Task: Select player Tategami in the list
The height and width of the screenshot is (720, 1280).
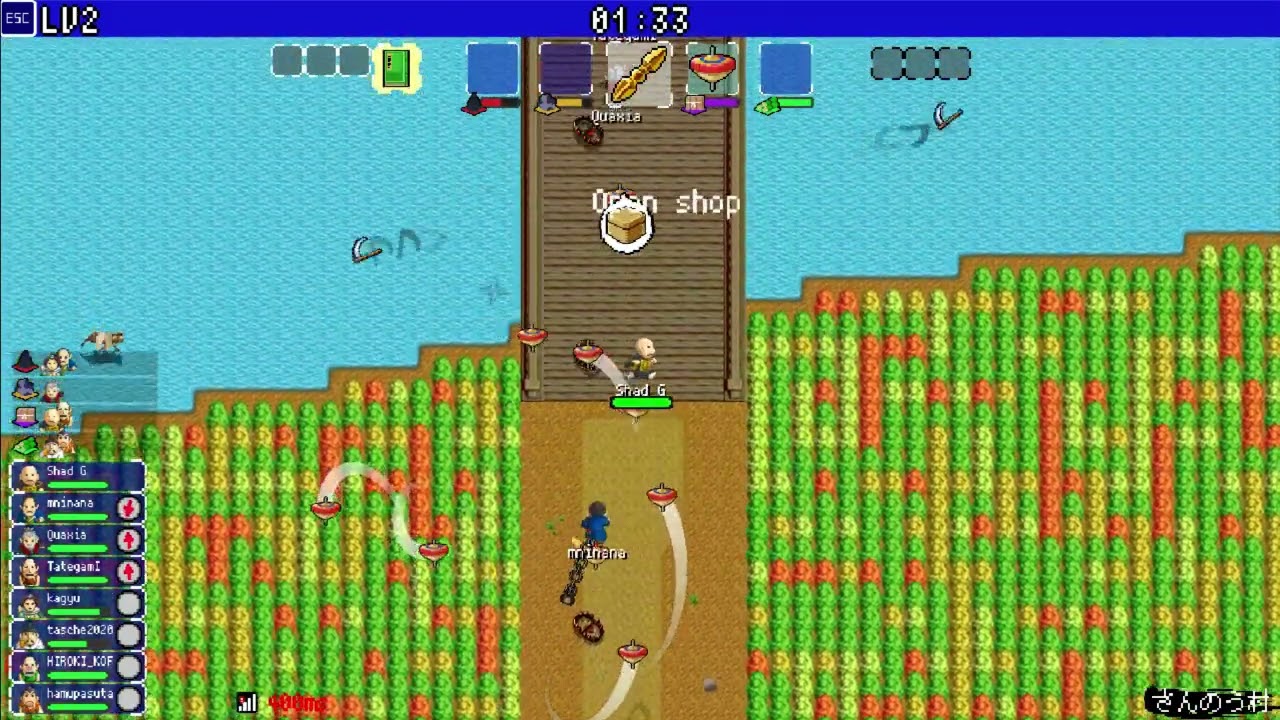Action: point(78,572)
